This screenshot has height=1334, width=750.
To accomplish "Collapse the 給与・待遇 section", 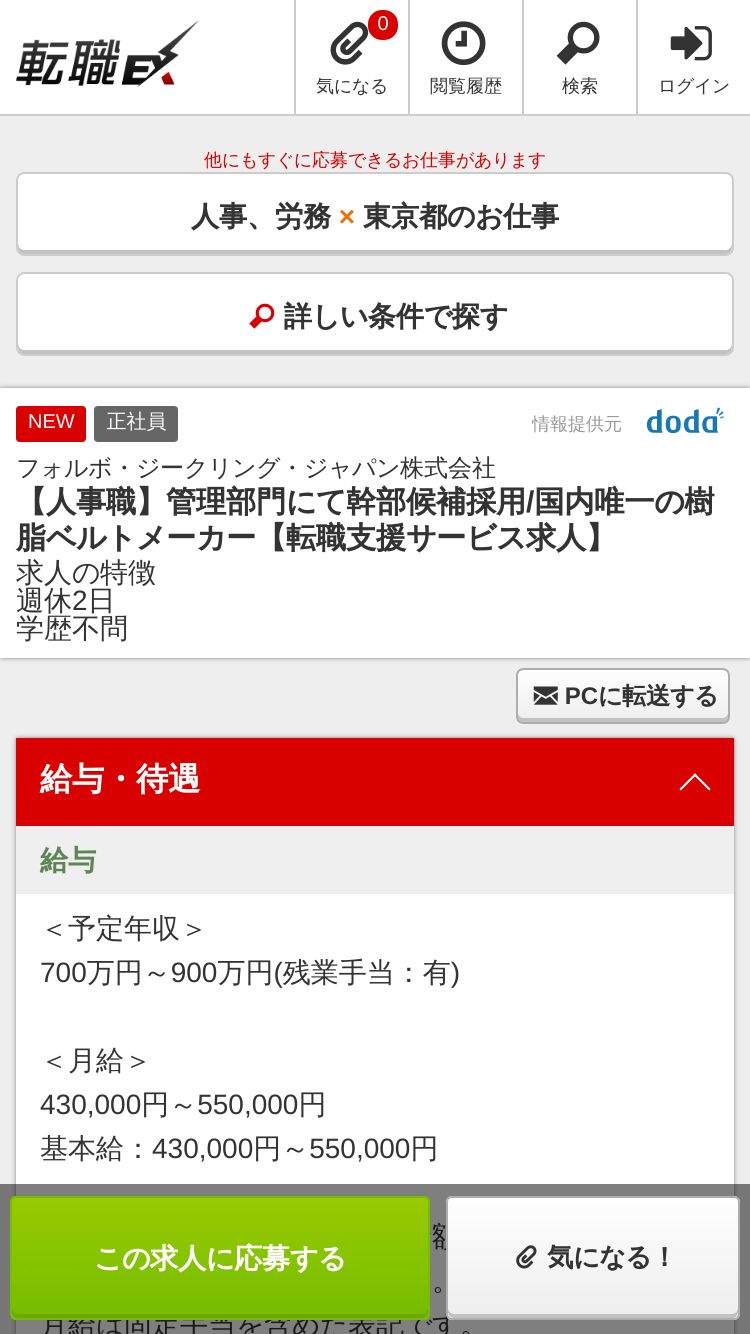I will 694,781.
